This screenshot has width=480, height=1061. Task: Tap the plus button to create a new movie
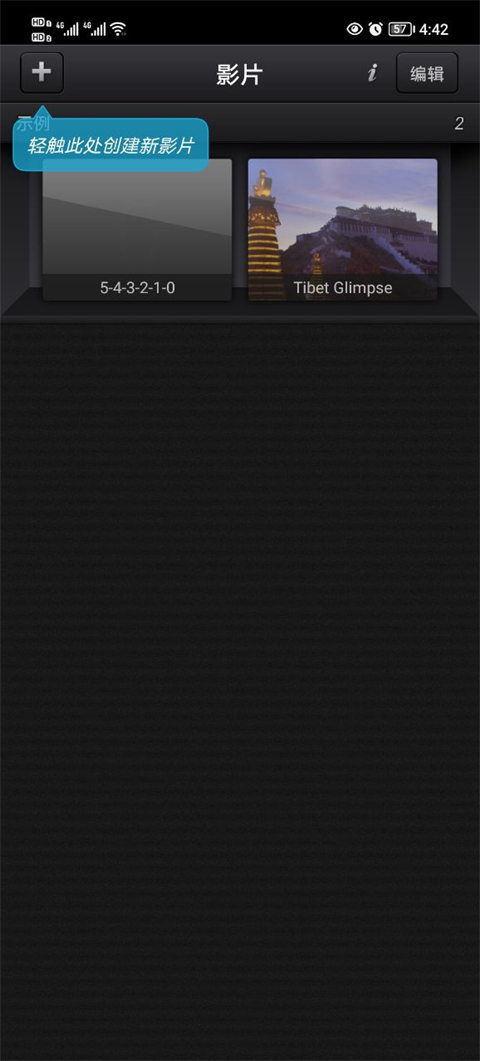coord(42,72)
